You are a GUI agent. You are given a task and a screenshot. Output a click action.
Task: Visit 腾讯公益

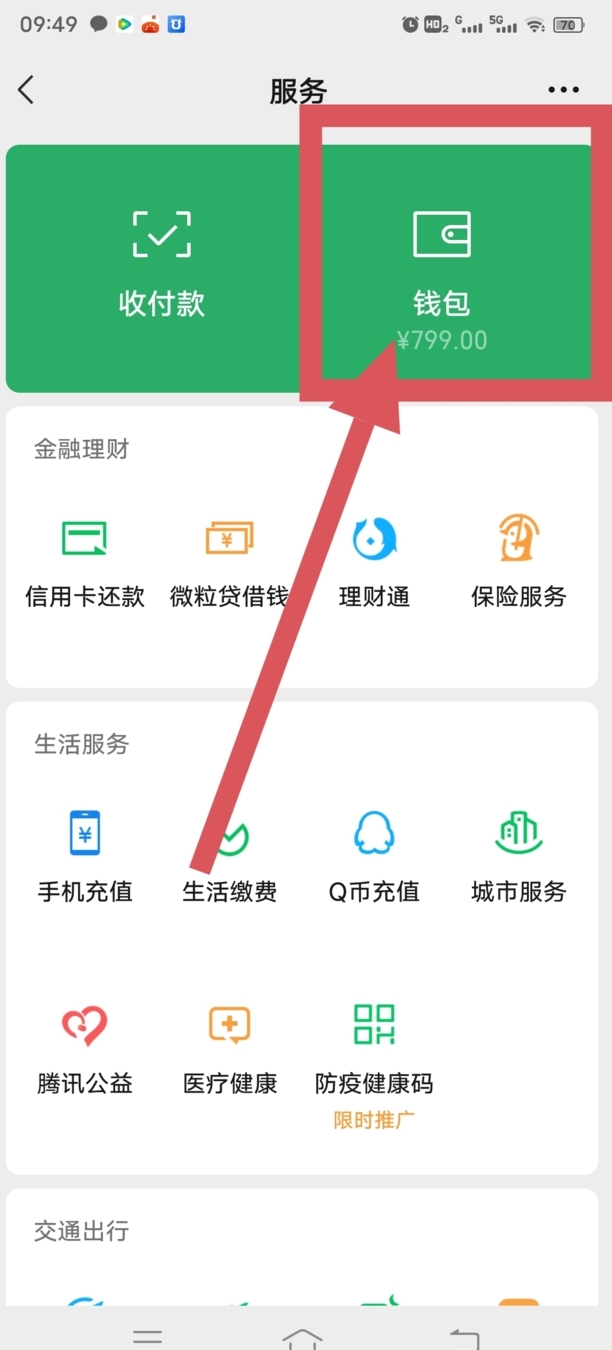85,1048
